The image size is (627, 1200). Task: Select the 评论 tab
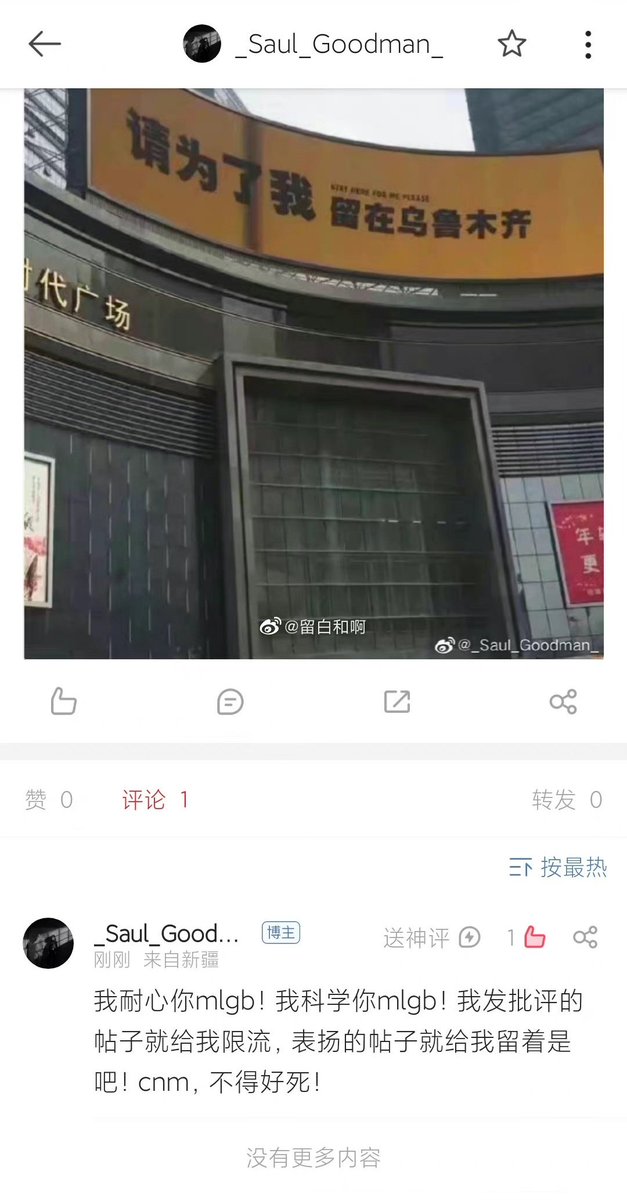[155, 800]
